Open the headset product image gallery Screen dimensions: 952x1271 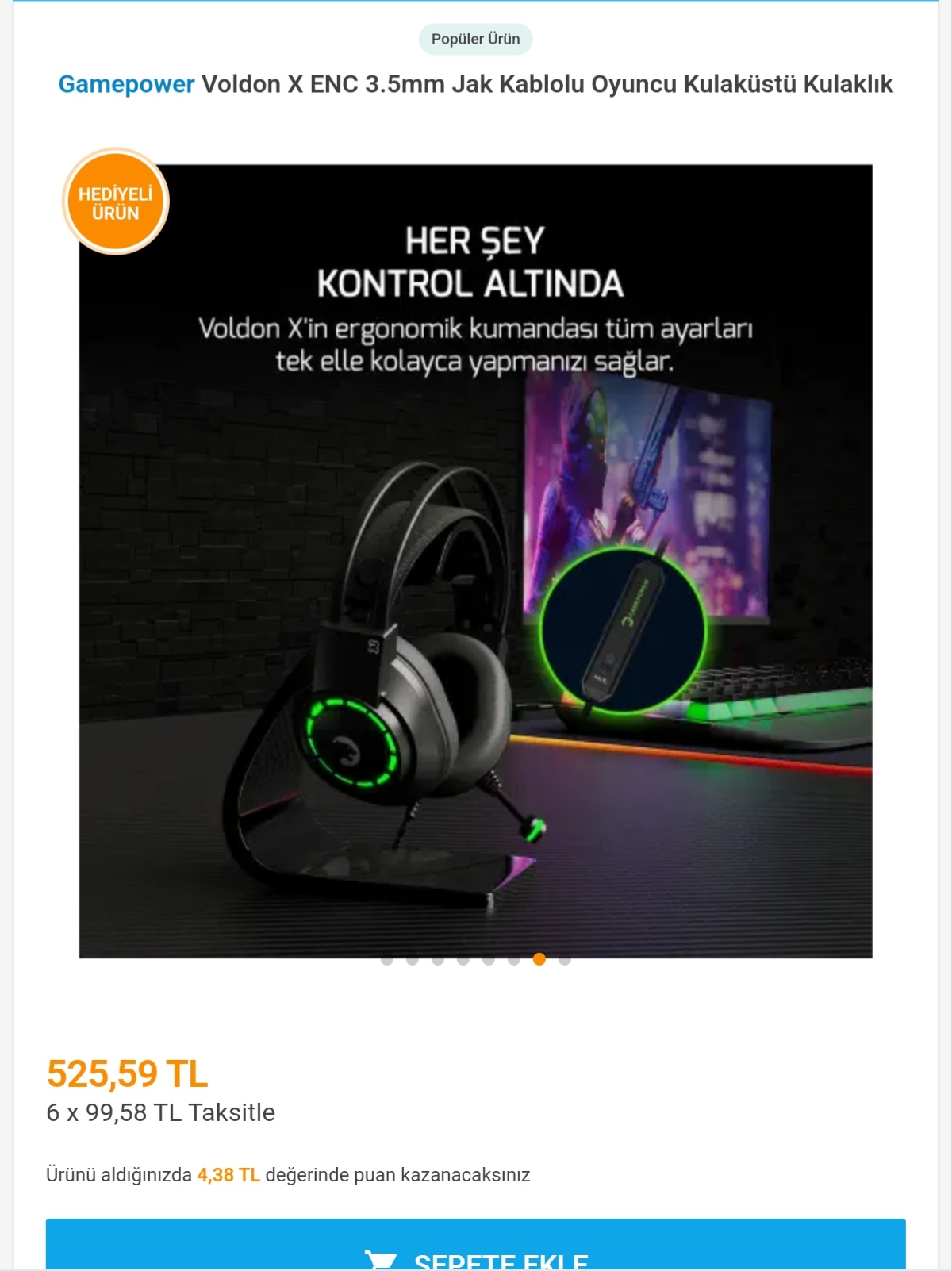[x=476, y=560]
